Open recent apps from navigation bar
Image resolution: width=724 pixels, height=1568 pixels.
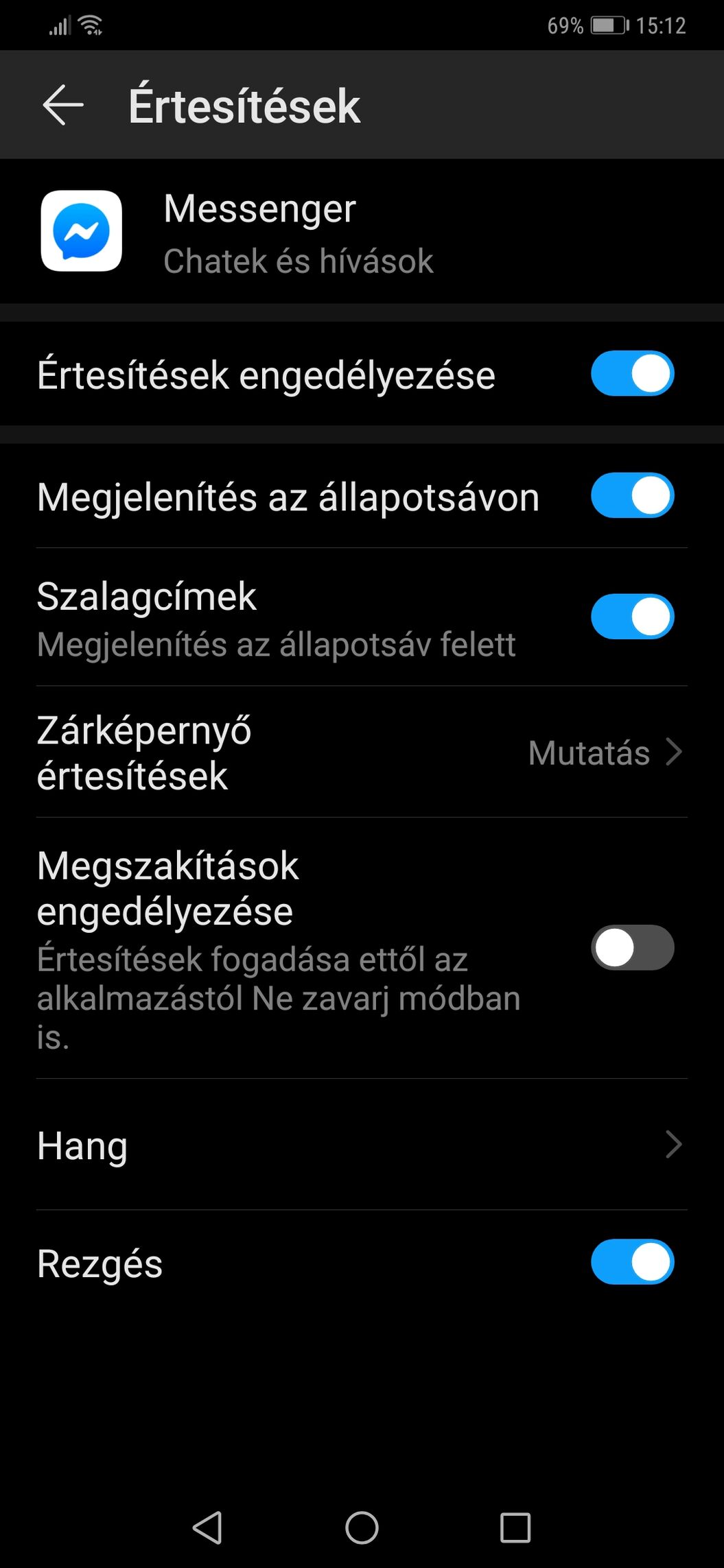click(x=515, y=1528)
